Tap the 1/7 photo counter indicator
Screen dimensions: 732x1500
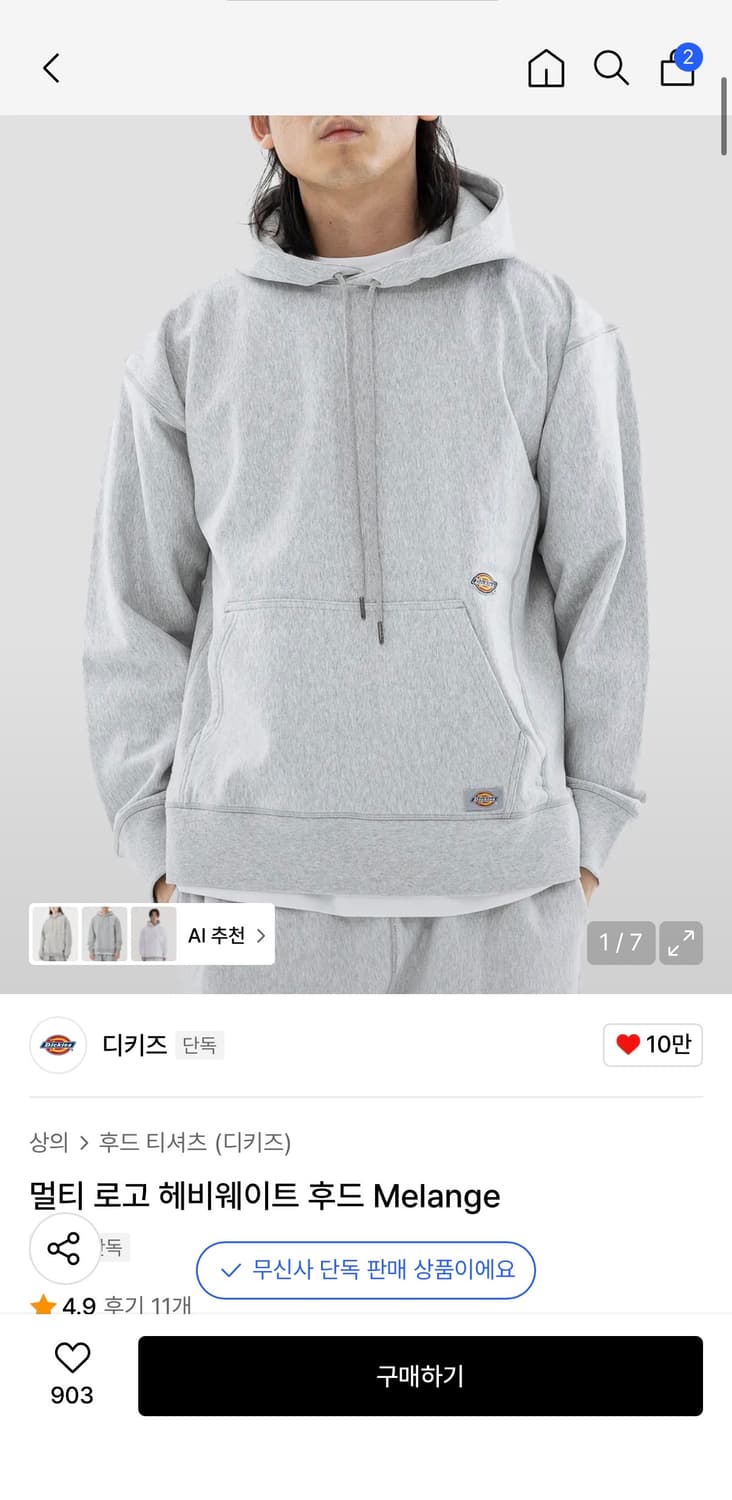click(x=620, y=942)
